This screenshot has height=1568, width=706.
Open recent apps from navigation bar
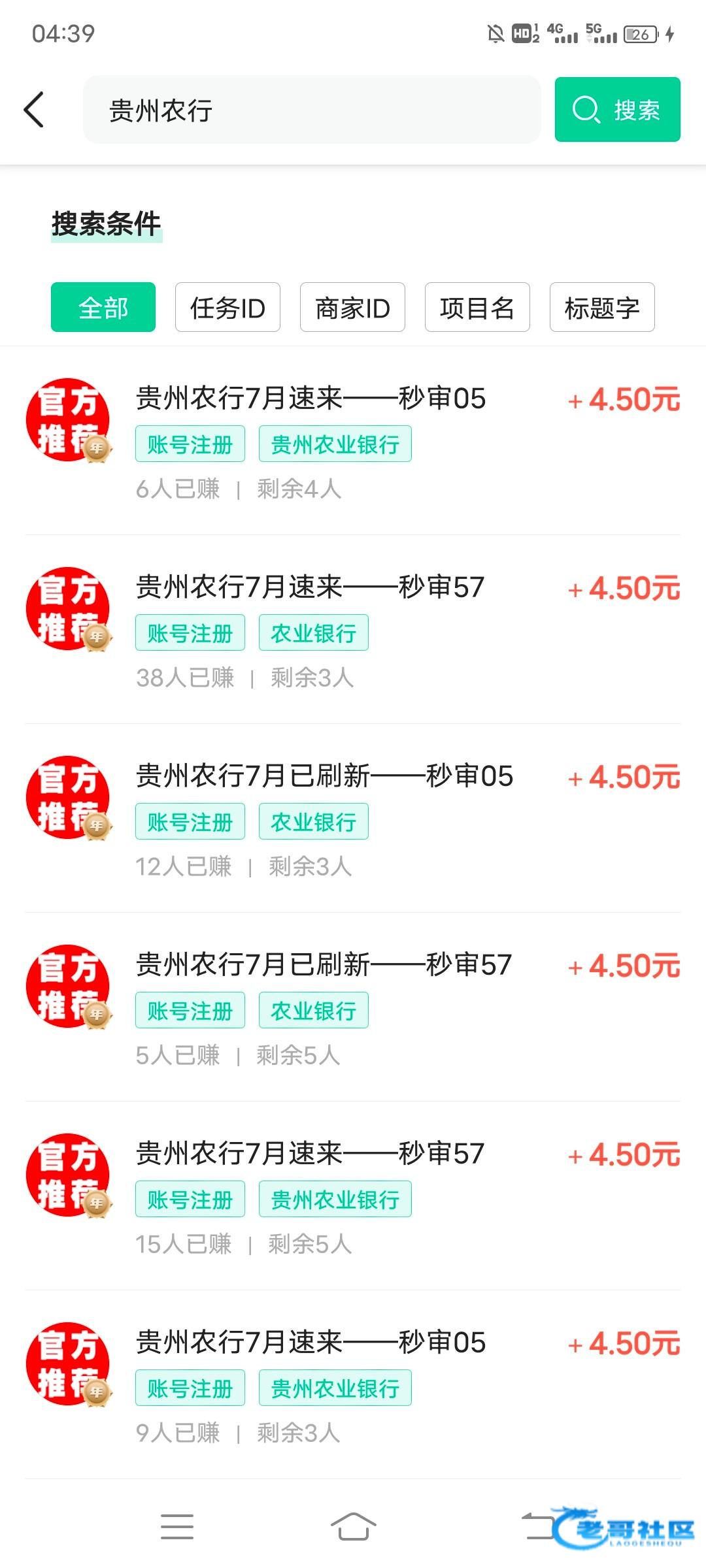coord(177,1526)
